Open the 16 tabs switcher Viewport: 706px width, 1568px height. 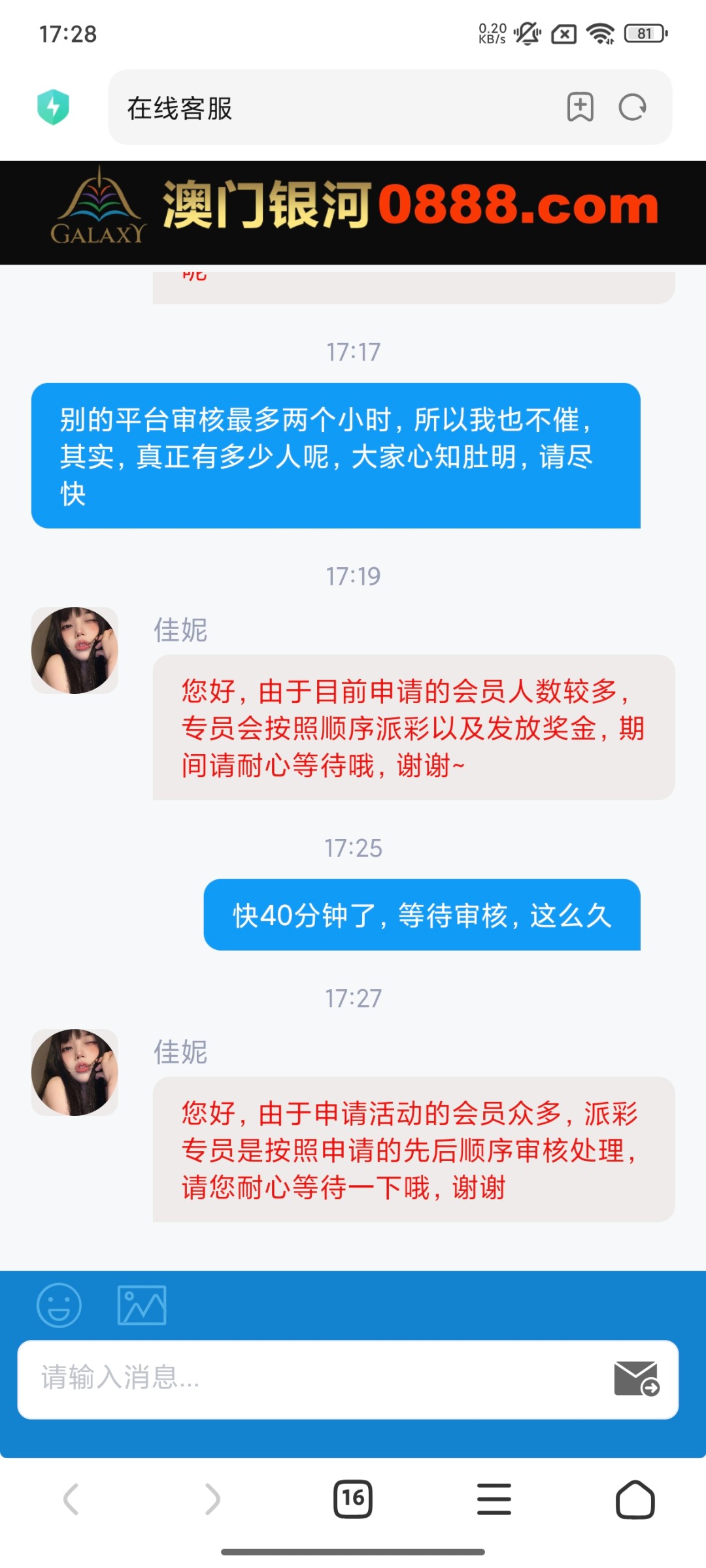click(x=353, y=1499)
